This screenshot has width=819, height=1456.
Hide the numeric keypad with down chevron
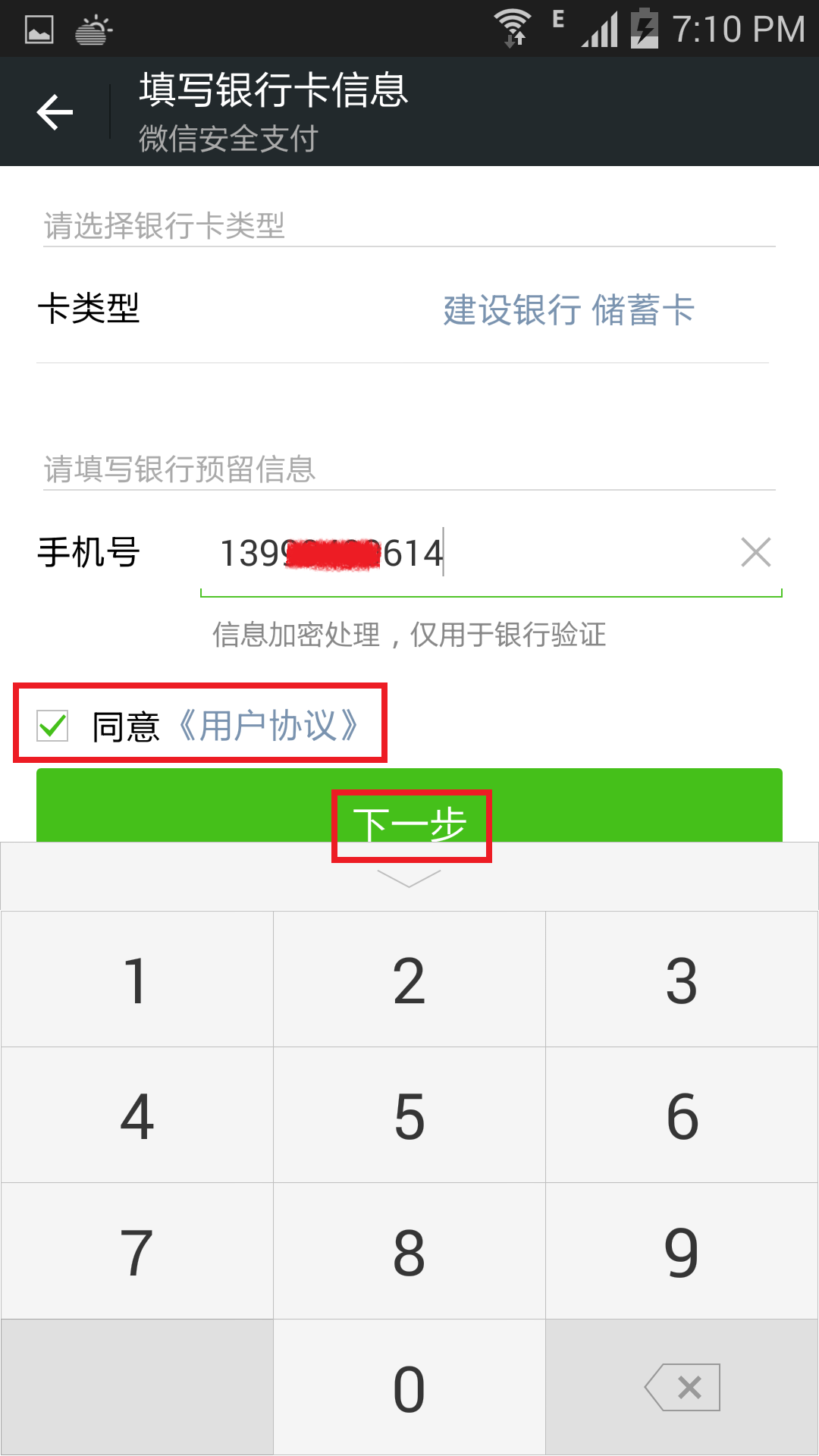point(409,878)
